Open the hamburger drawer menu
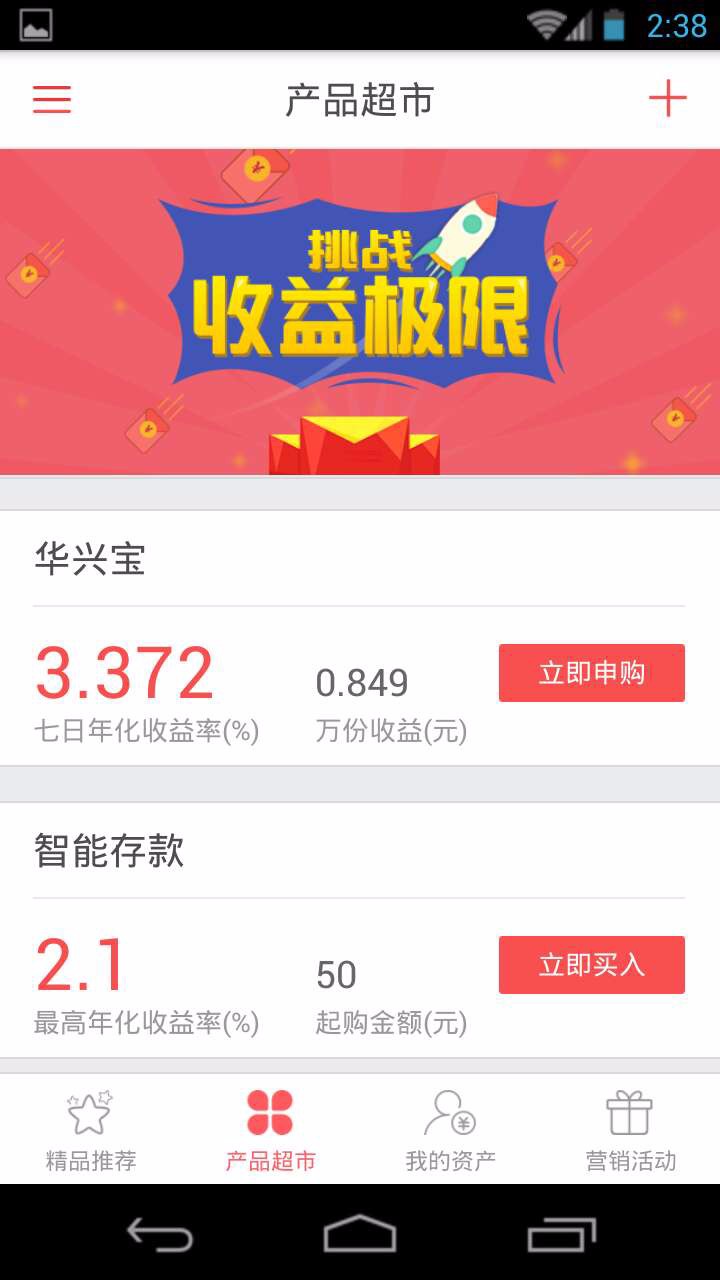 coord(52,99)
